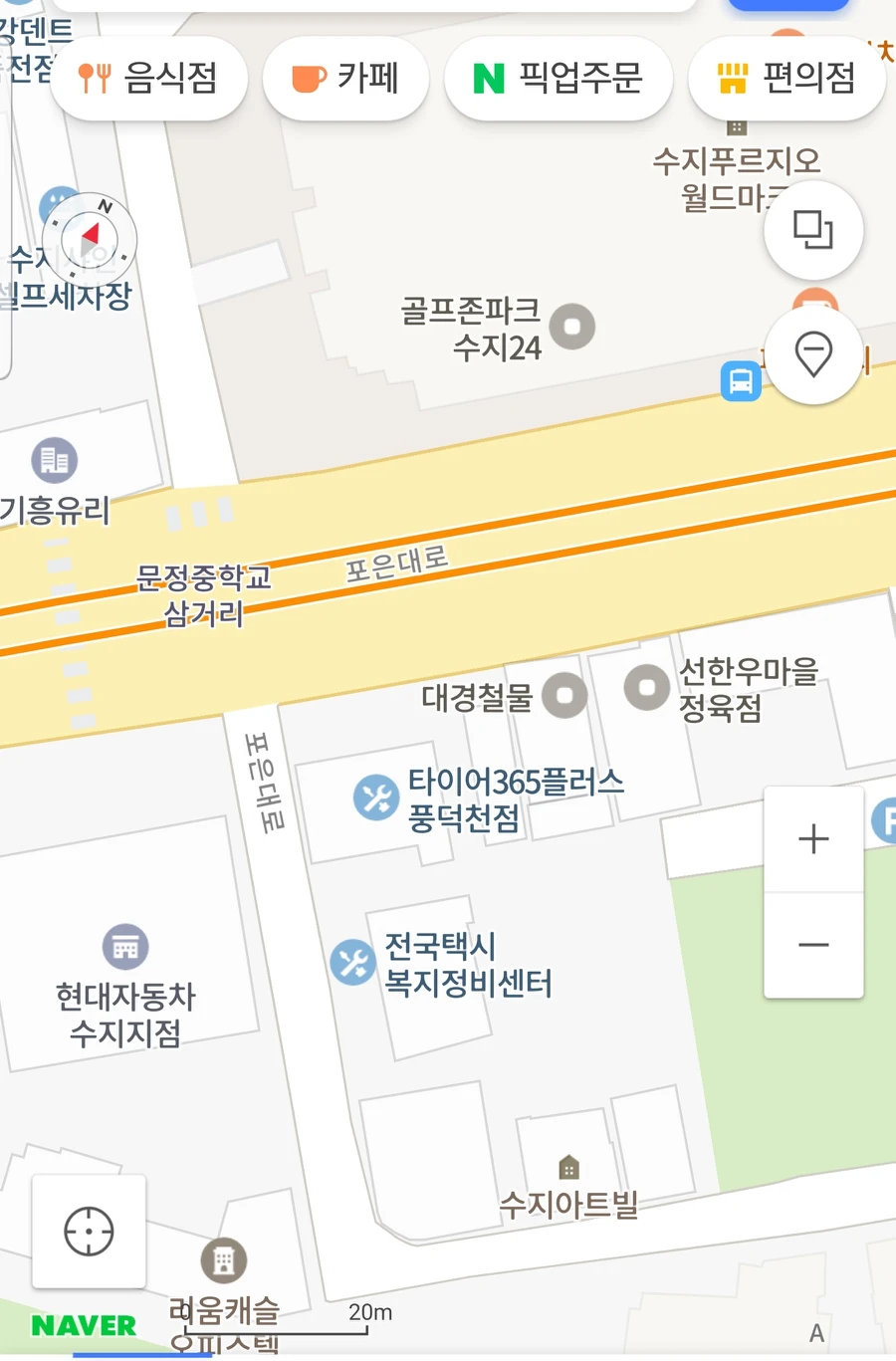The width and height of the screenshot is (896, 1361).
Task: Center map on my current location
Action: click(x=89, y=1232)
